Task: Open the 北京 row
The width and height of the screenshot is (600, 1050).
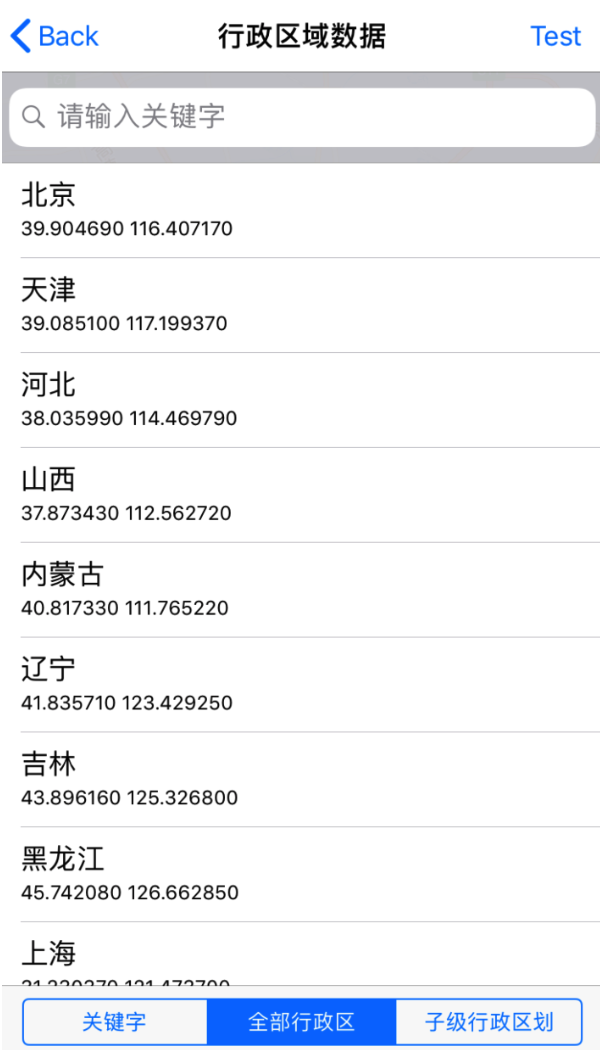Action: pos(300,210)
